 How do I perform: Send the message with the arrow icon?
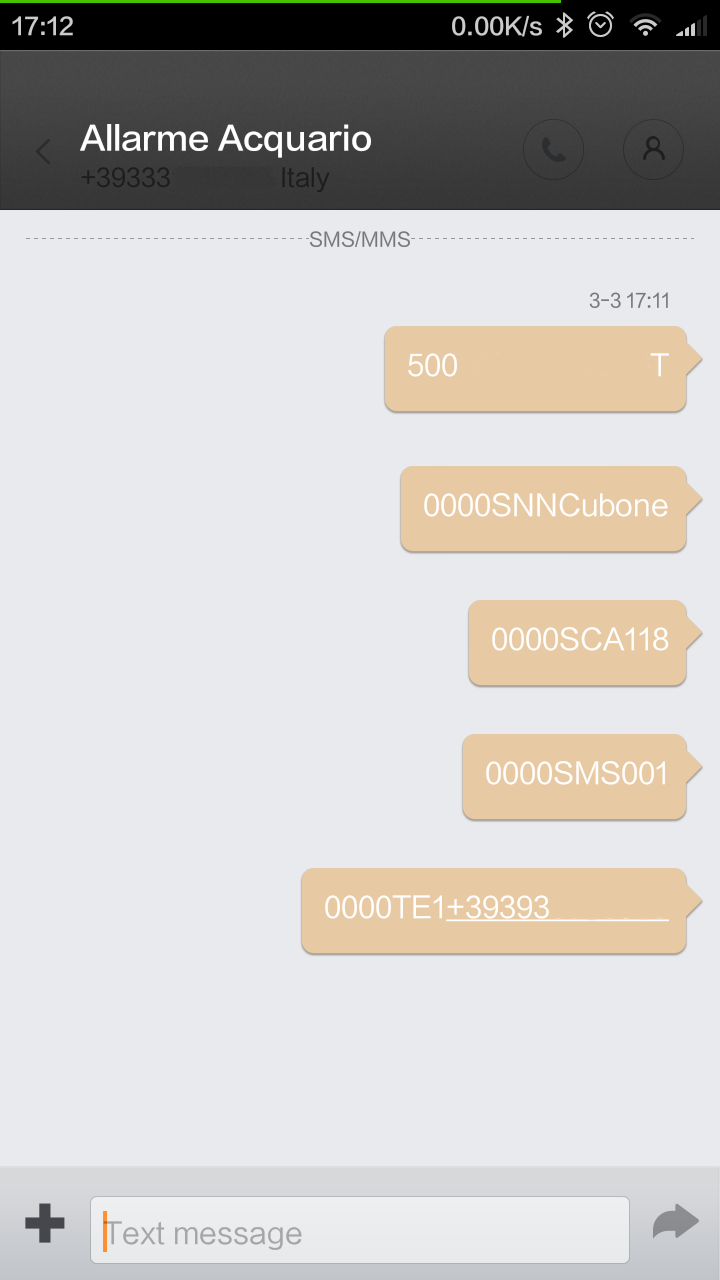pyautogui.click(x=675, y=1222)
